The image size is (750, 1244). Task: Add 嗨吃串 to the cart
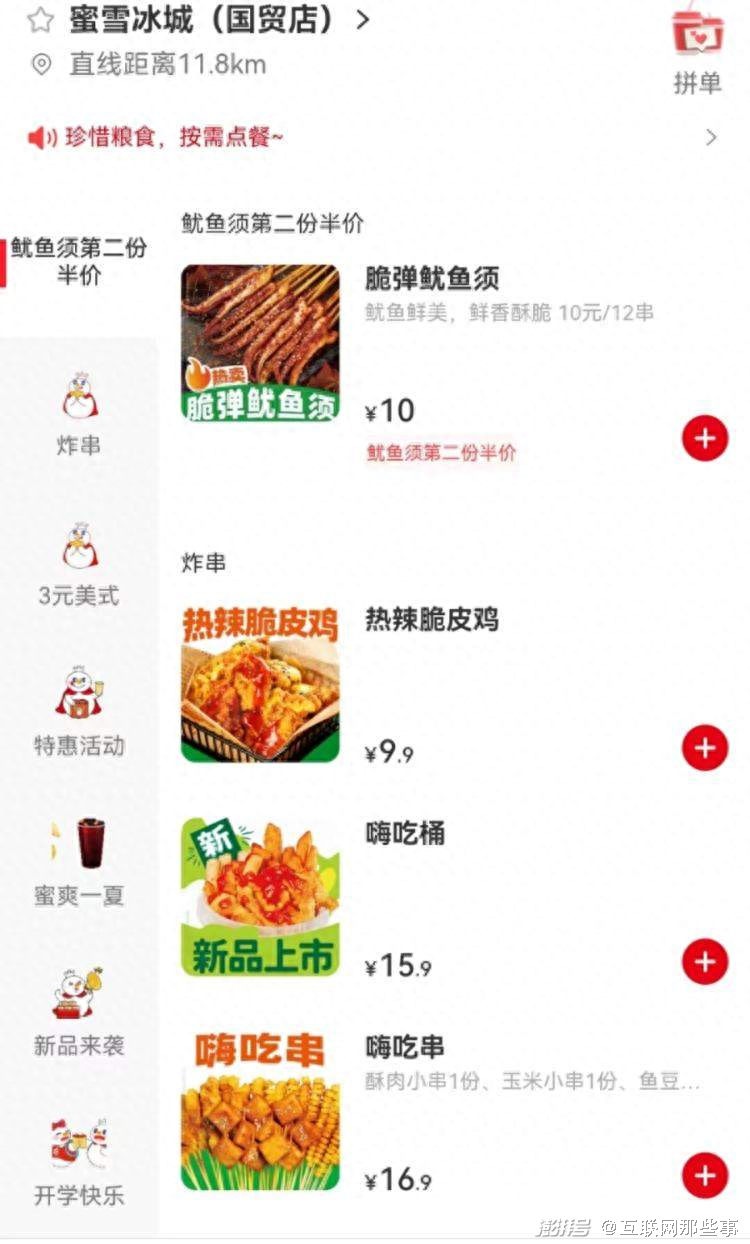(x=705, y=1175)
